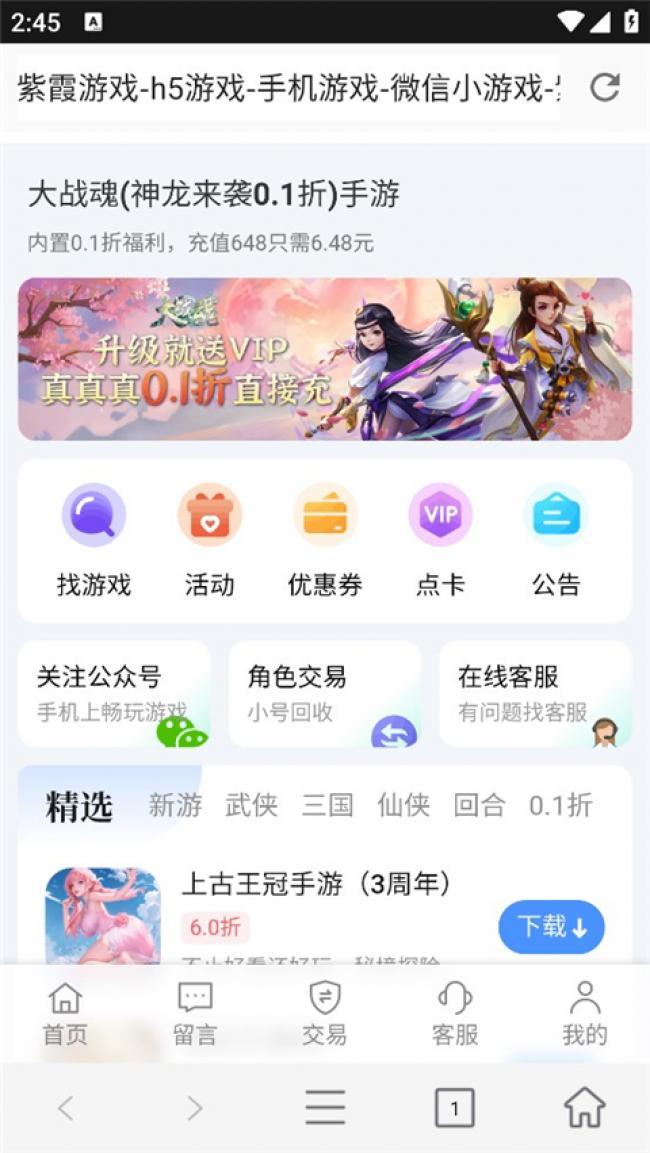
Task: Tap the browser URL address bar
Action: coord(288,88)
